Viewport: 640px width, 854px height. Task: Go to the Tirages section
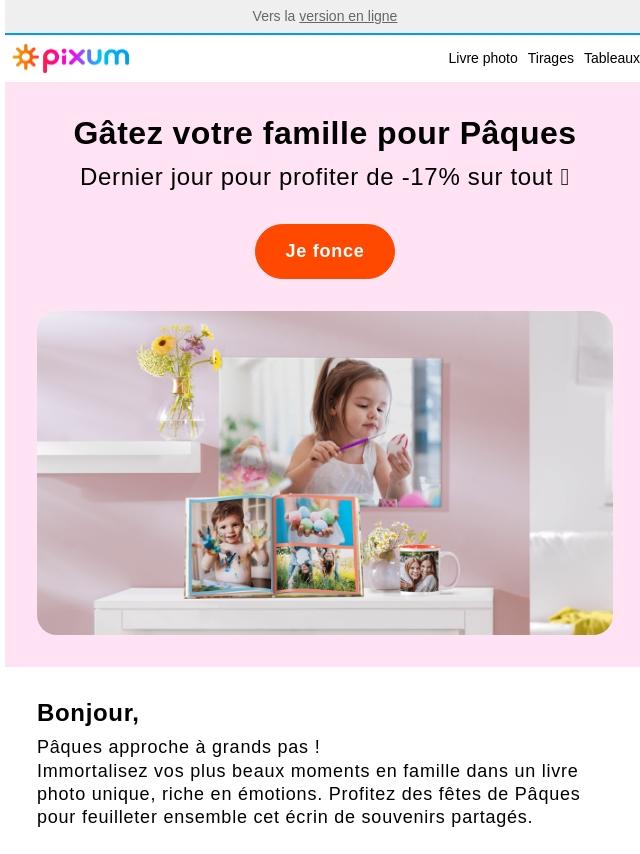pos(551,58)
